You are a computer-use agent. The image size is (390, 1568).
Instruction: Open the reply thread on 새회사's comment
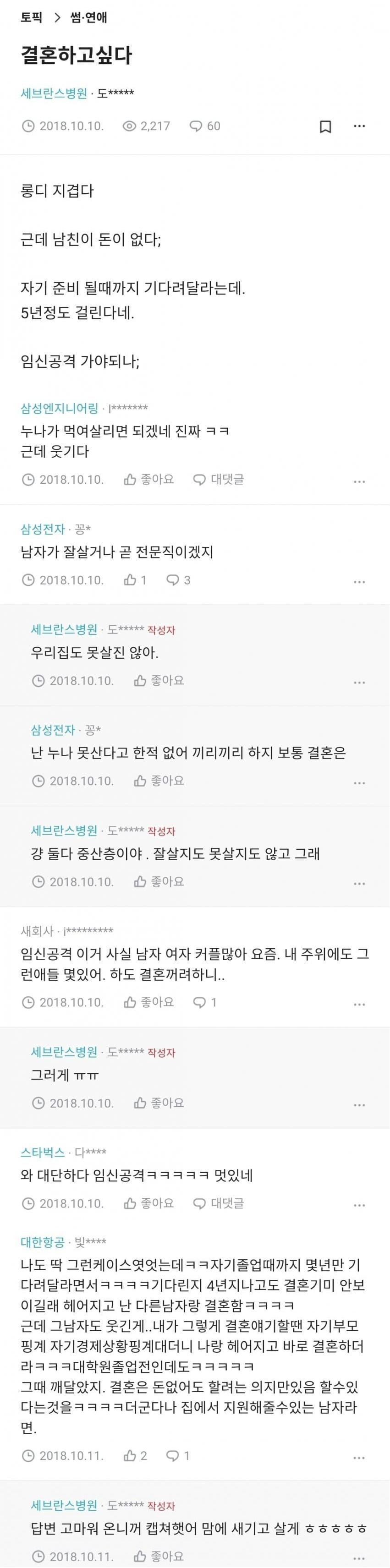[x=205, y=1002]
